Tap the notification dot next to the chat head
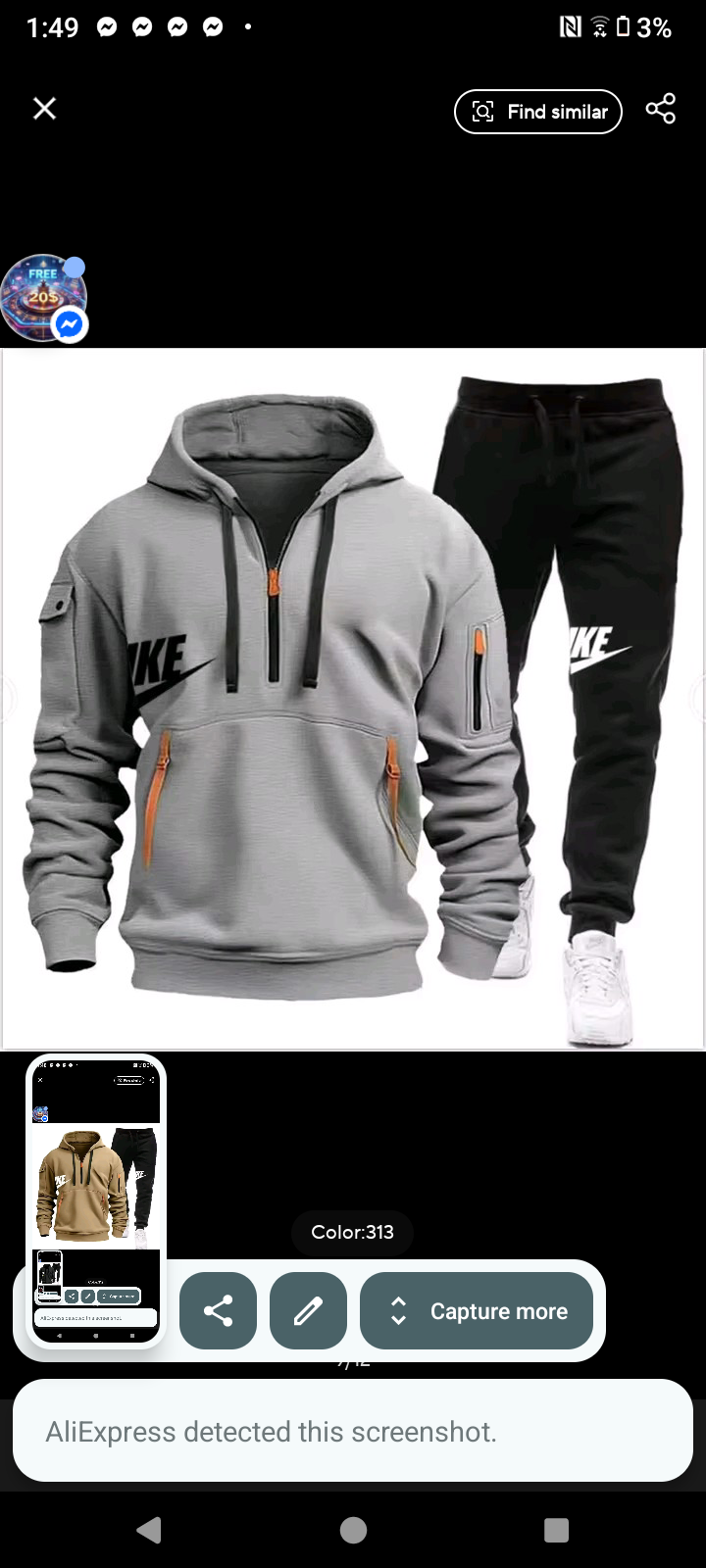 [75, 266]
